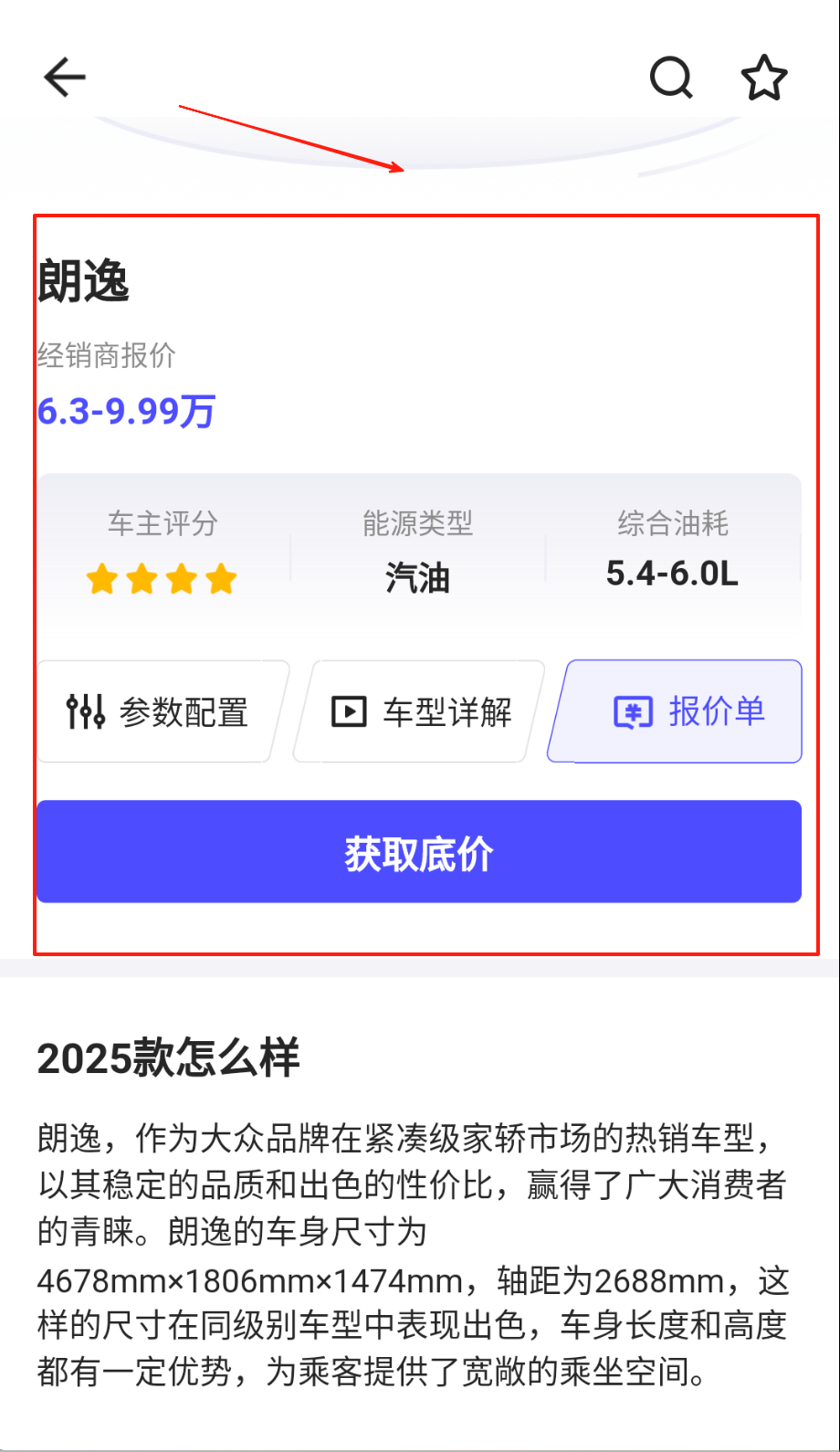Screen dimensions: 840x1452
Task: Favorite this car with the star
Action: point(763,78)
